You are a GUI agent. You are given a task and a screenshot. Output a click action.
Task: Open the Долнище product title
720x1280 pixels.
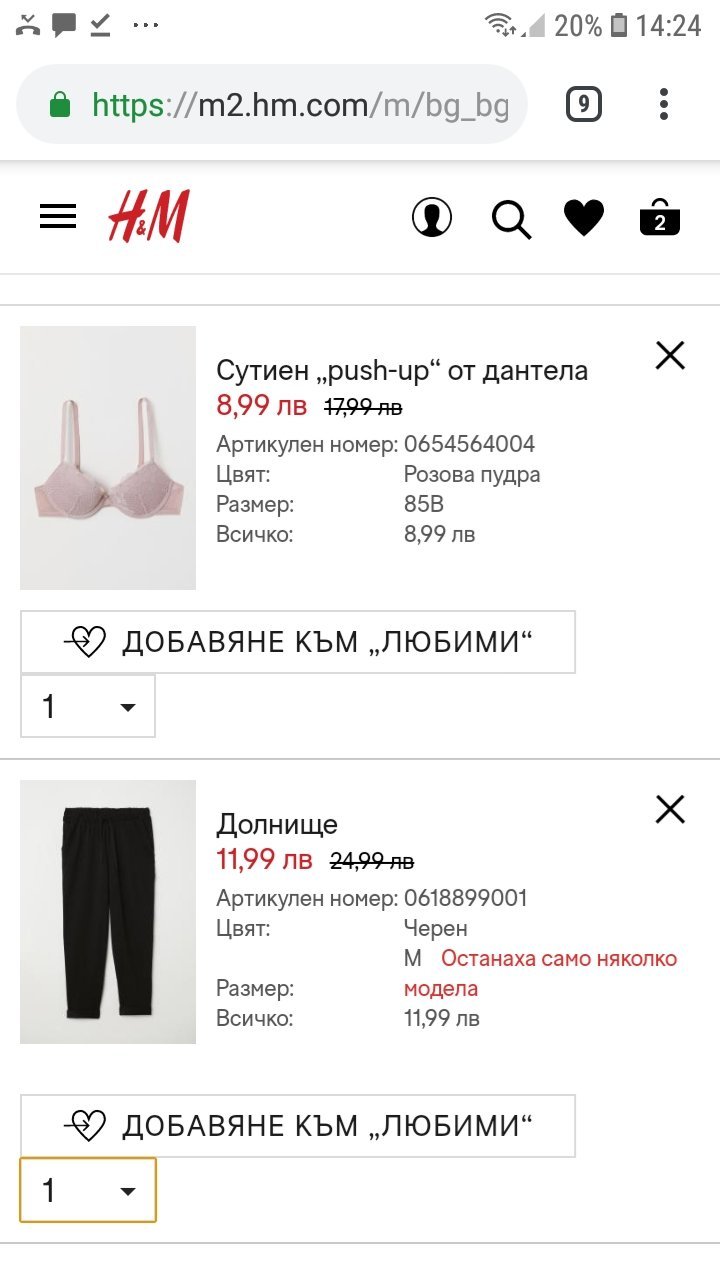point(277,825)
